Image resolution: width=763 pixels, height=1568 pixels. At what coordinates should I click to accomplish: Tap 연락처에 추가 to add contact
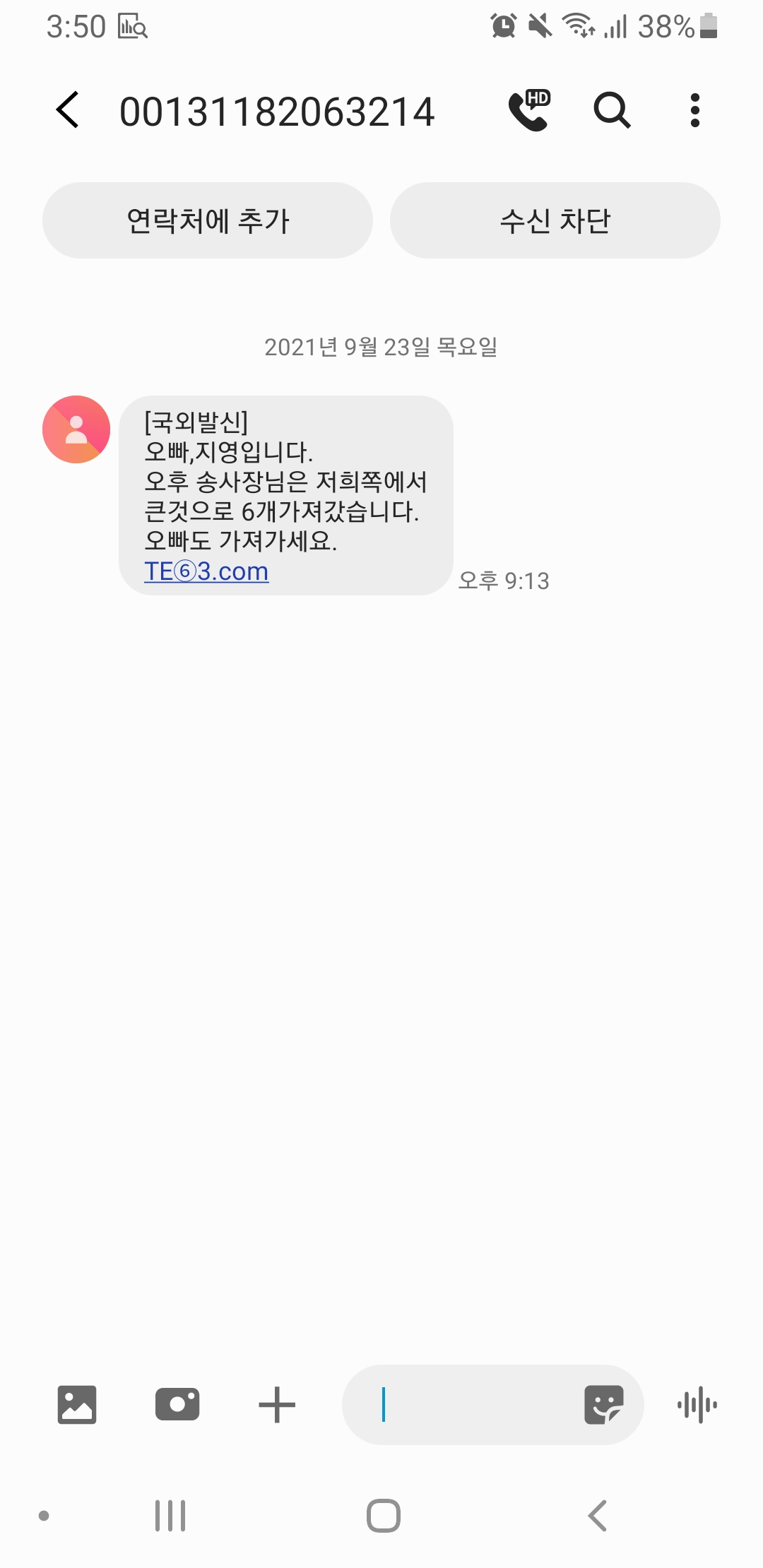(208, 220)
